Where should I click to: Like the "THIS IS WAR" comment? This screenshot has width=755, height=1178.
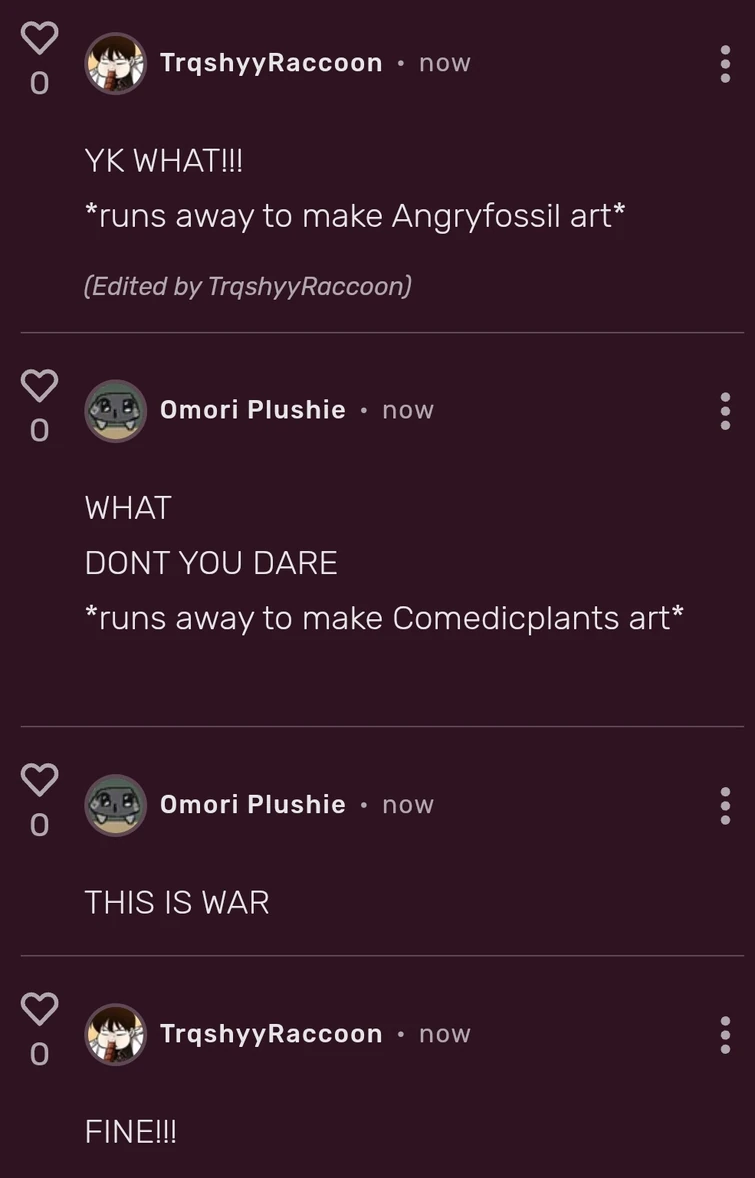(x=39, y=780)
